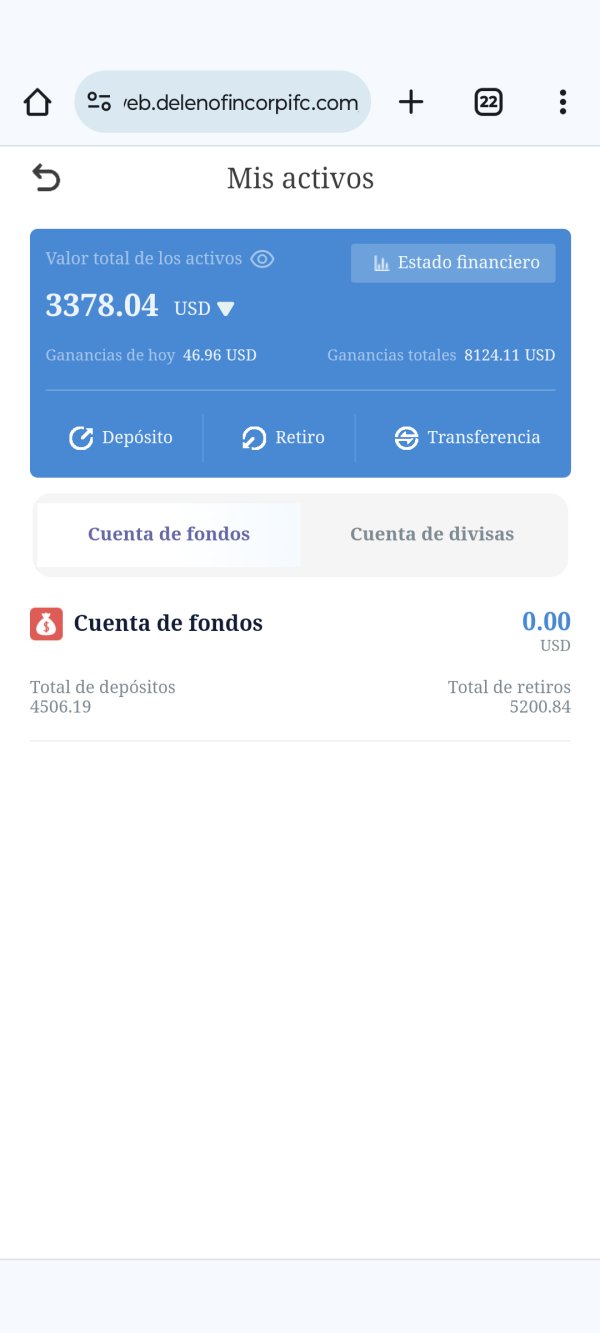View the 22 open tabs
The height and width of the screenshot is (1333, 600).
click(x=488, y=102)
